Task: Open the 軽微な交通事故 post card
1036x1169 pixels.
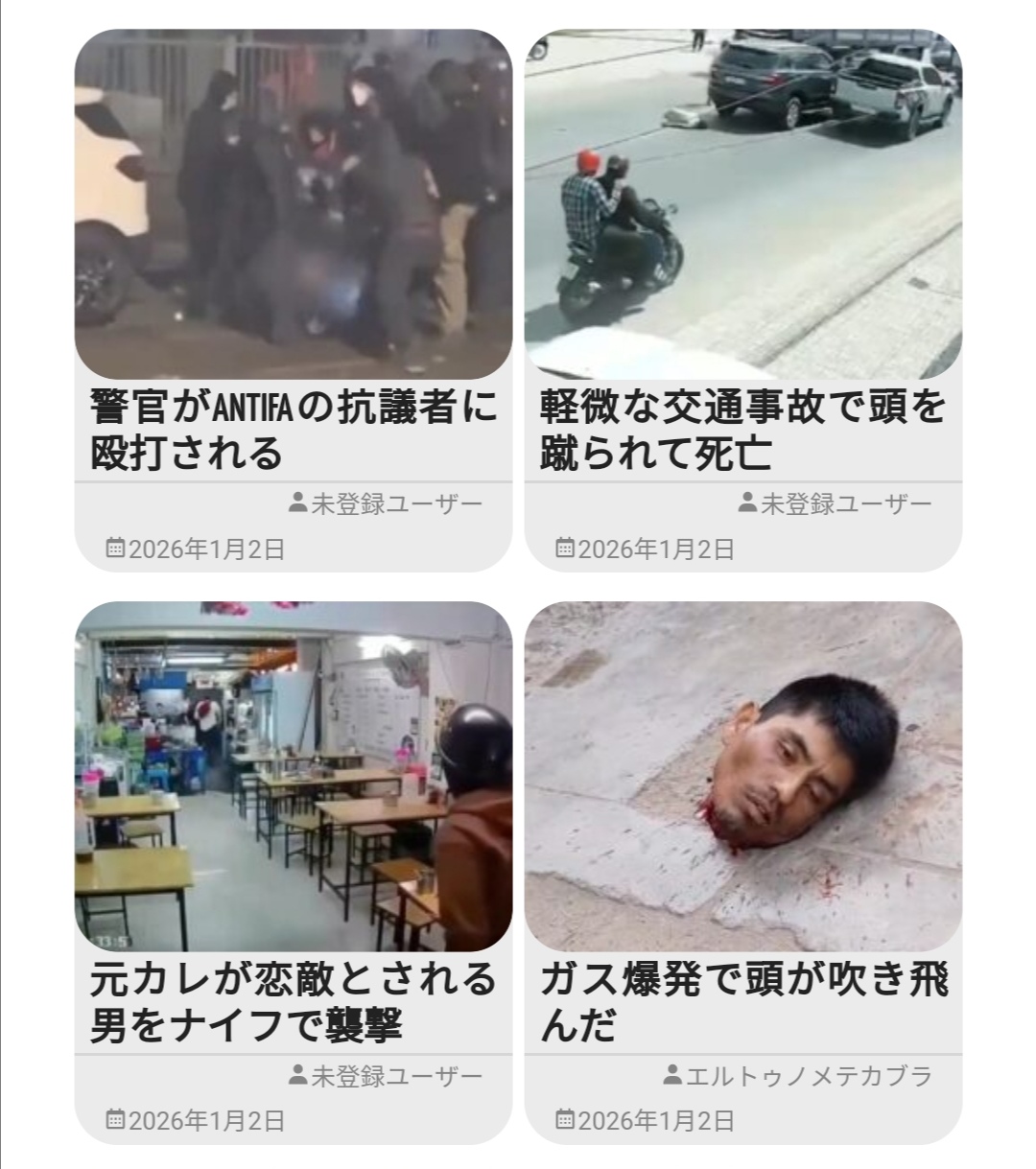Action: [742, 429]
